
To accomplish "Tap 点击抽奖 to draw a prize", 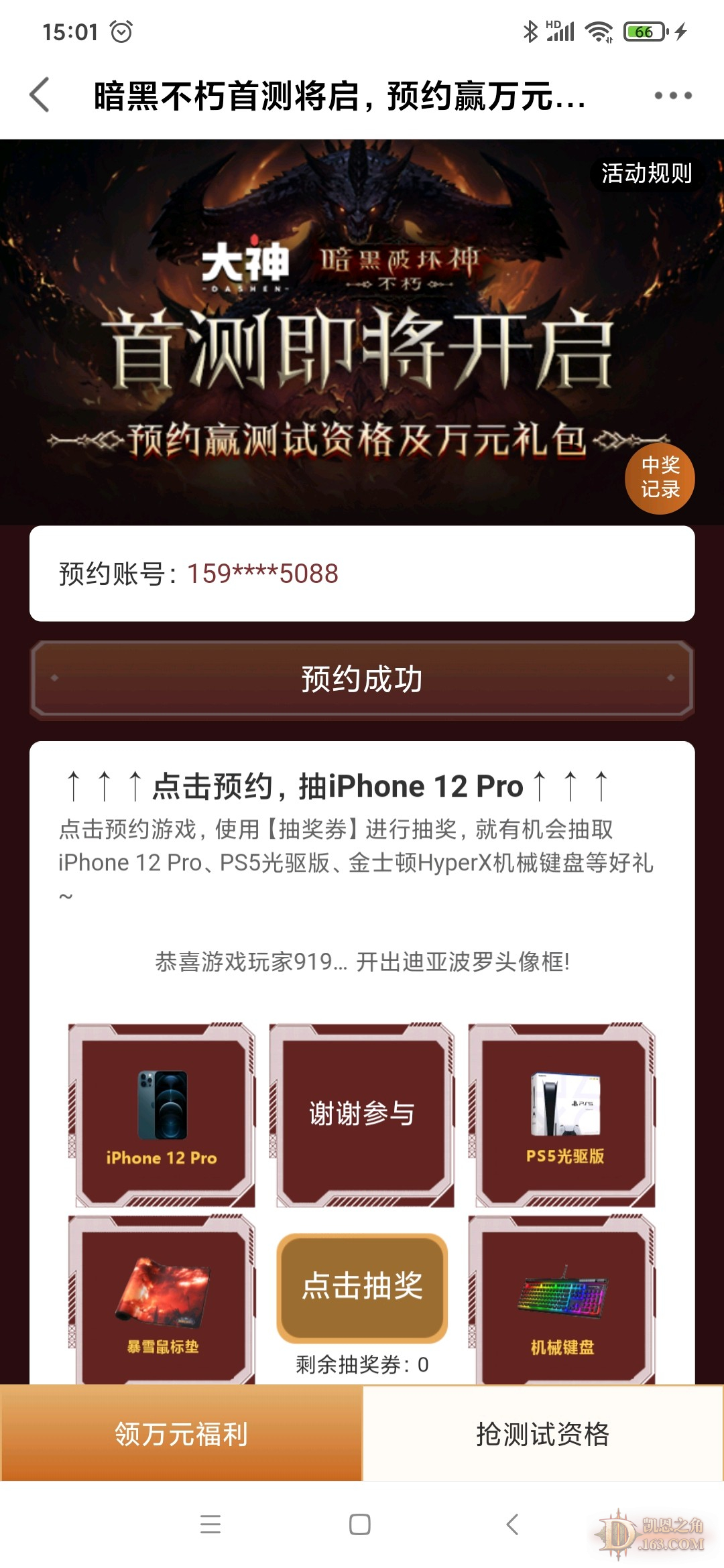I will click(362, 1287).
